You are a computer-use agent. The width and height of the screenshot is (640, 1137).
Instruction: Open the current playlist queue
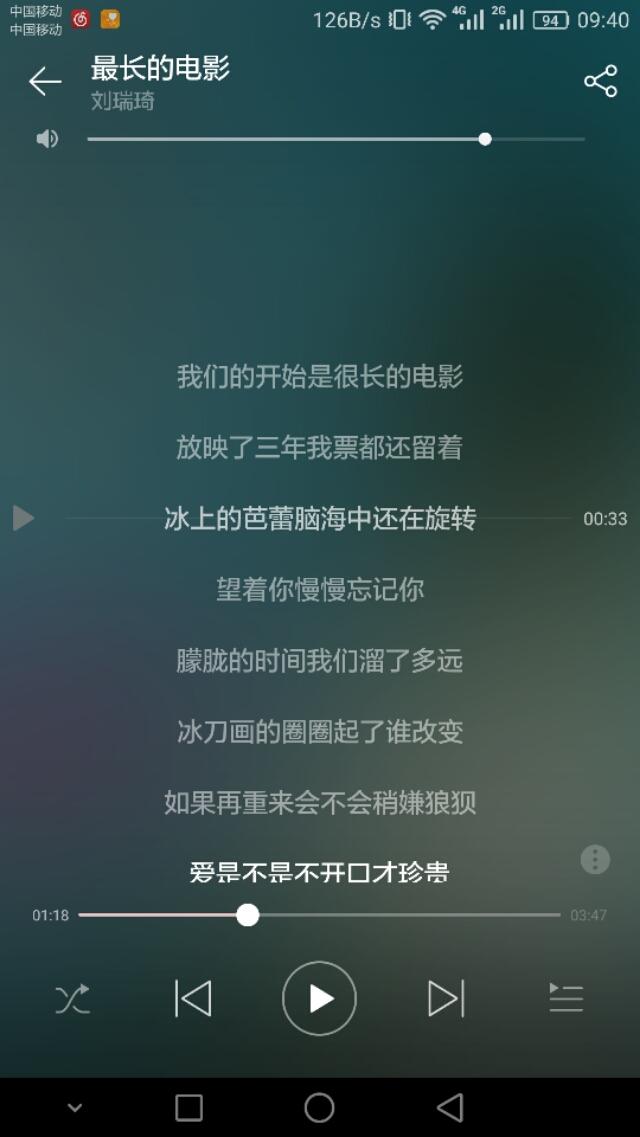coord(566,999)
